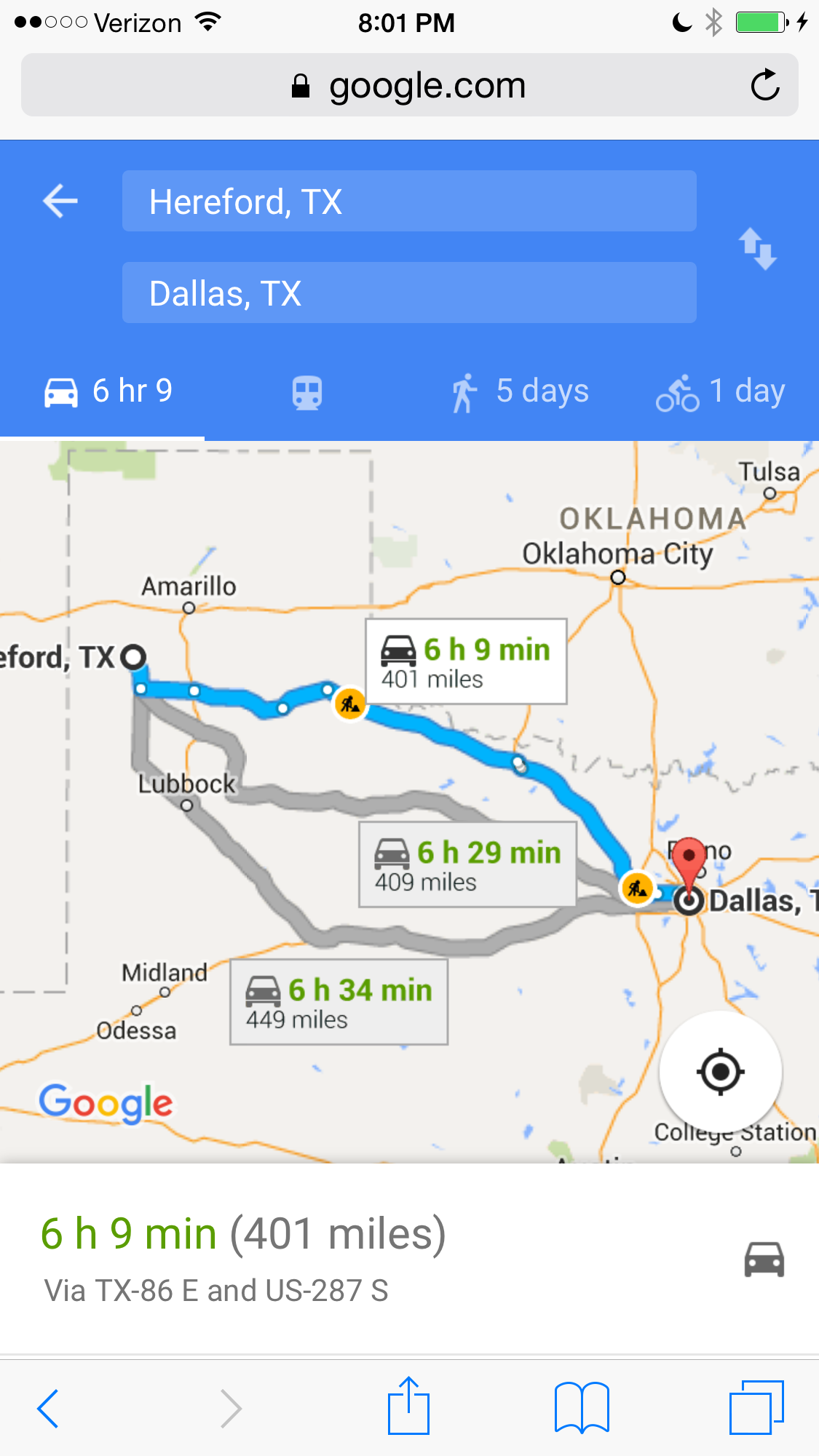Switch to cycling directions, 1 day
Viewport: 819px width, 1456px height.
[x=720, y=392]
